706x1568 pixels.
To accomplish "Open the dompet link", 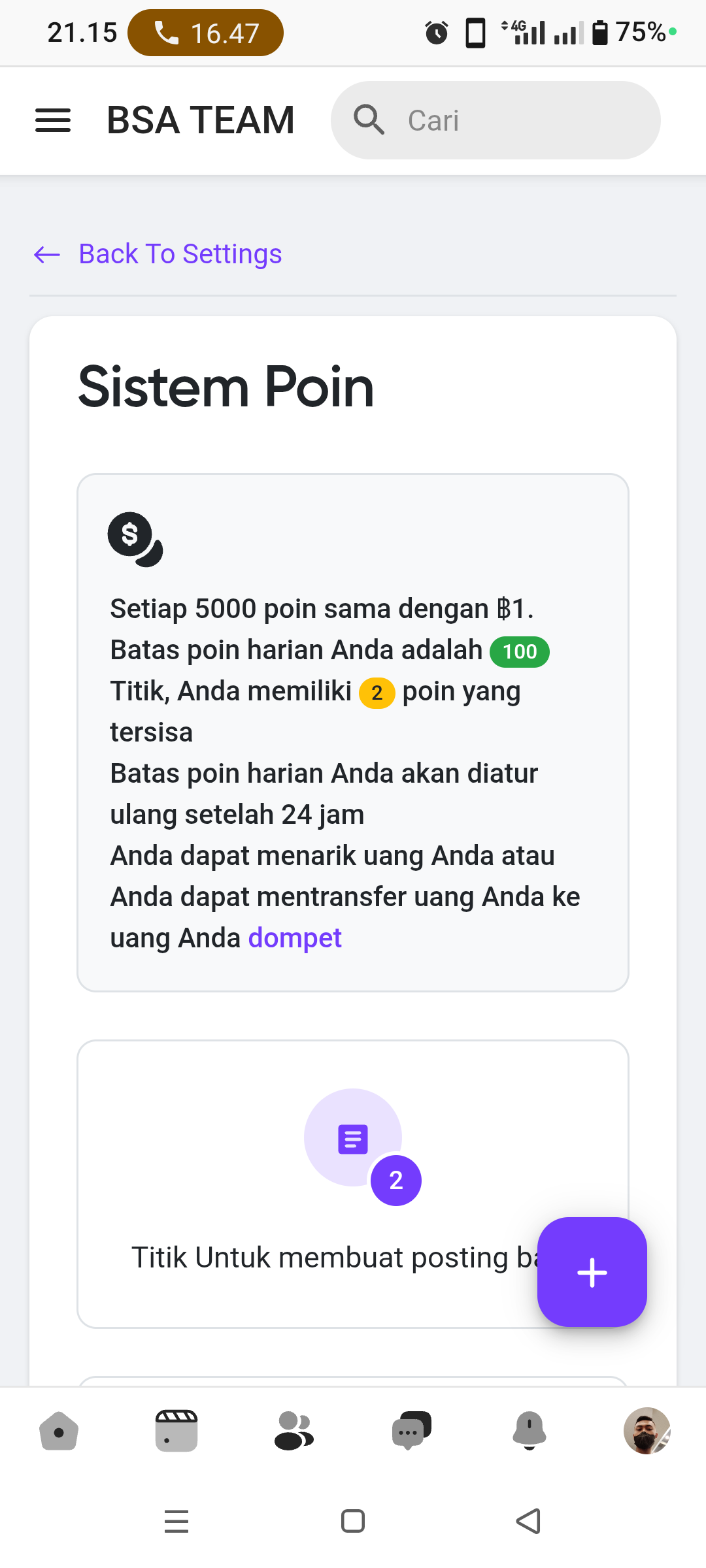I will click(x=295, y=938).
